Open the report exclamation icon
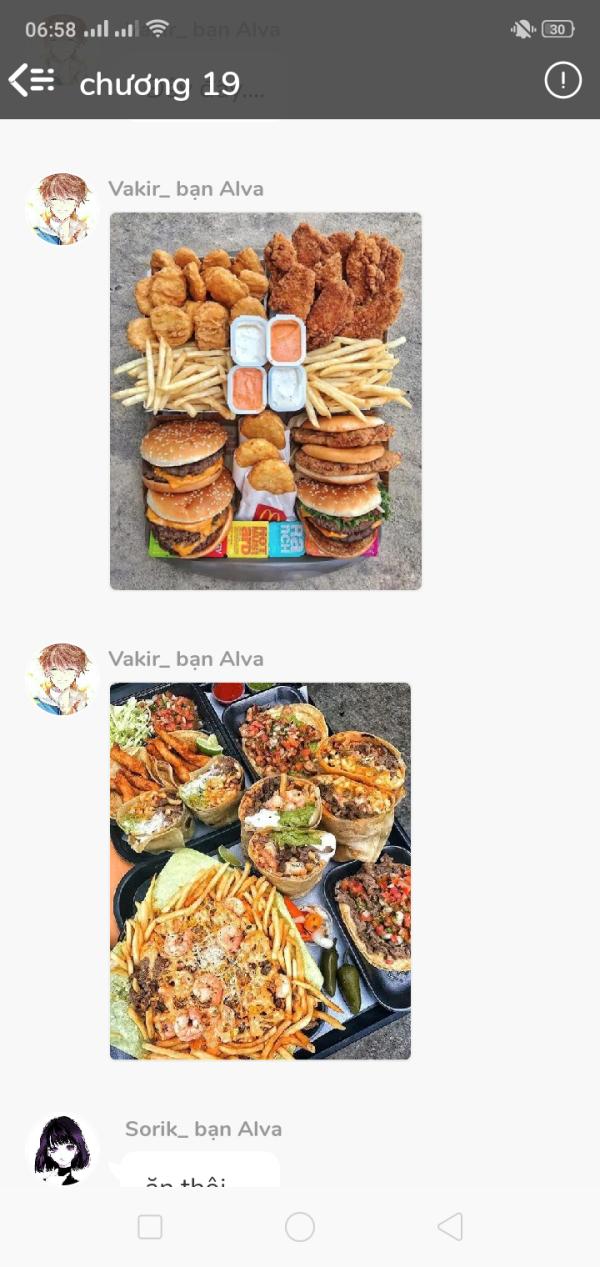The image size is (600, 1267). 563,80
